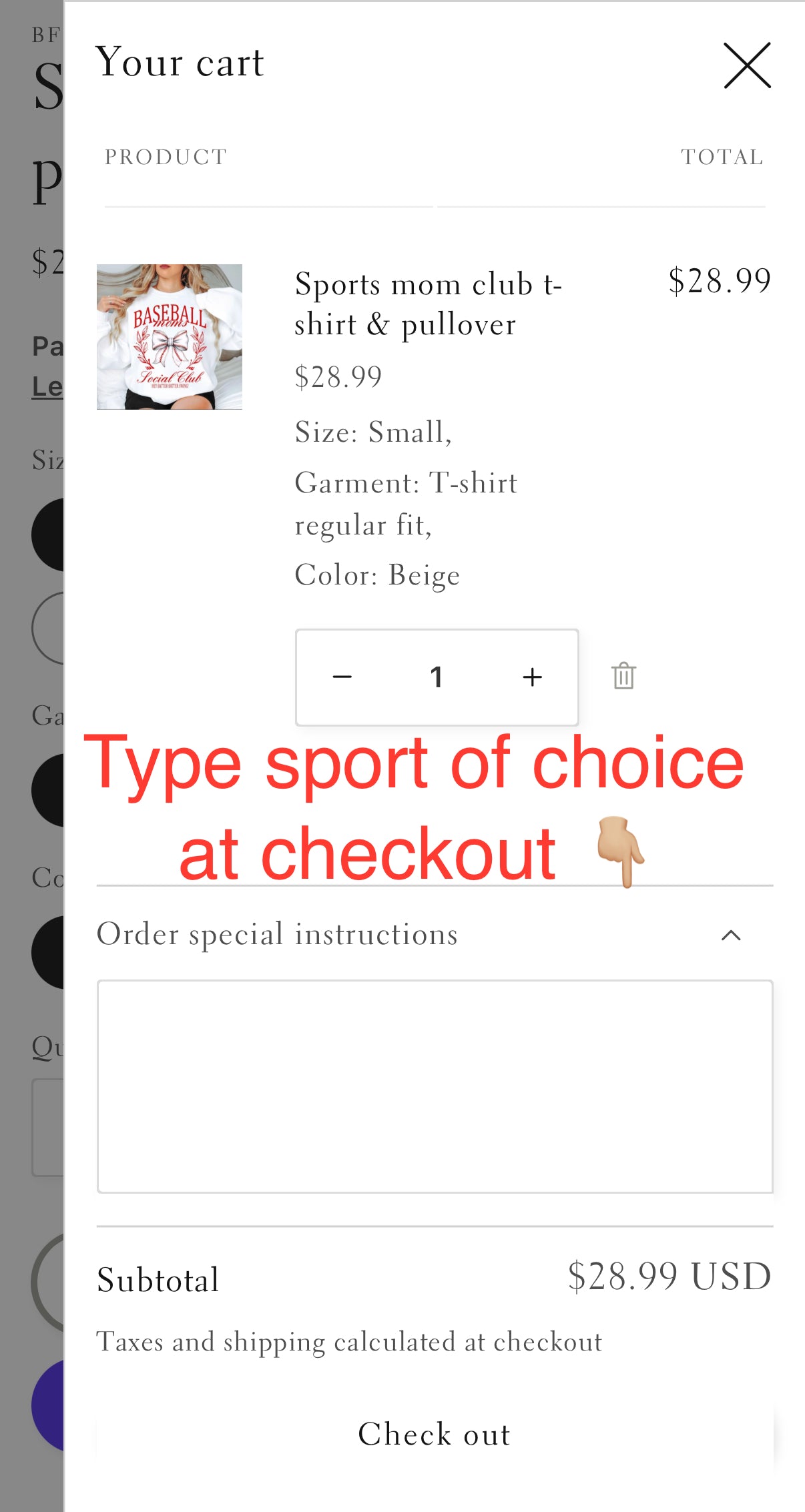Remove the item with the trash icon
Screen dimensions: 805x1512
coord(623,676)
